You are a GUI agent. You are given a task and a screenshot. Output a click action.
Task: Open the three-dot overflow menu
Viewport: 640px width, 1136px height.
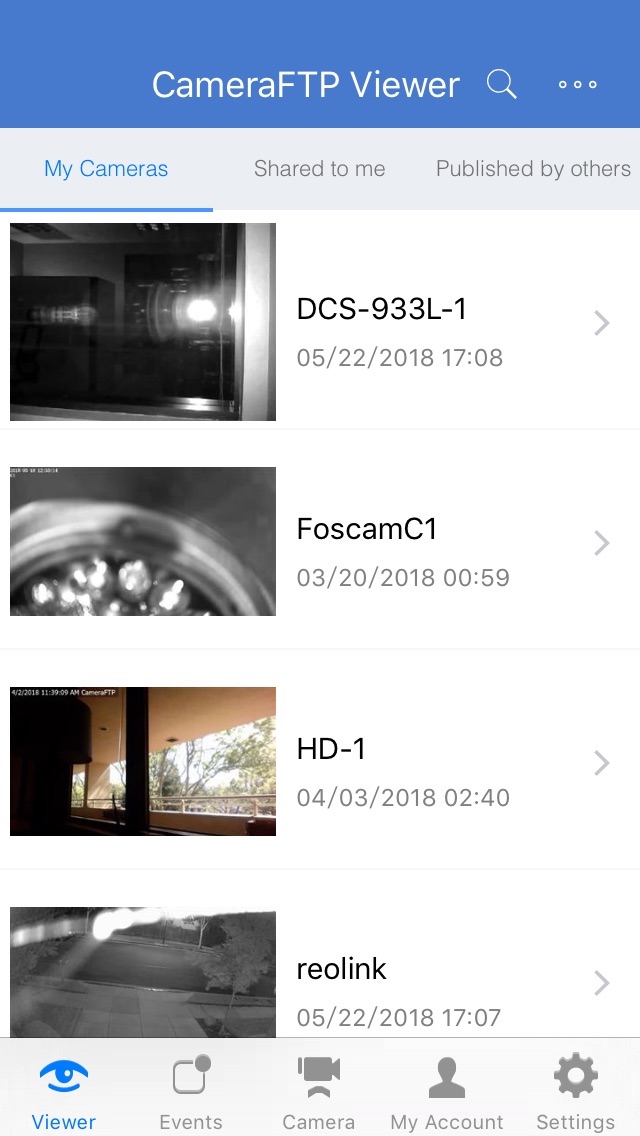coord(578,85)
